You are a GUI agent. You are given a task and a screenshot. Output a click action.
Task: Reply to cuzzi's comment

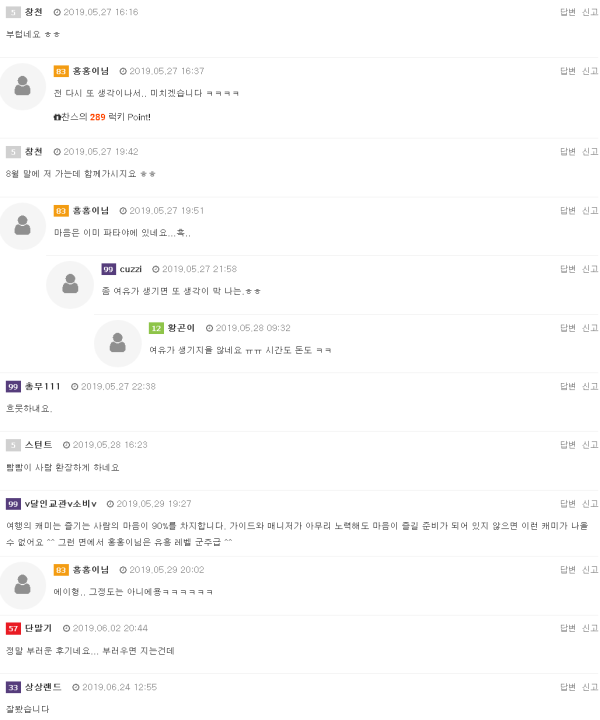click(x=567, y=269)
